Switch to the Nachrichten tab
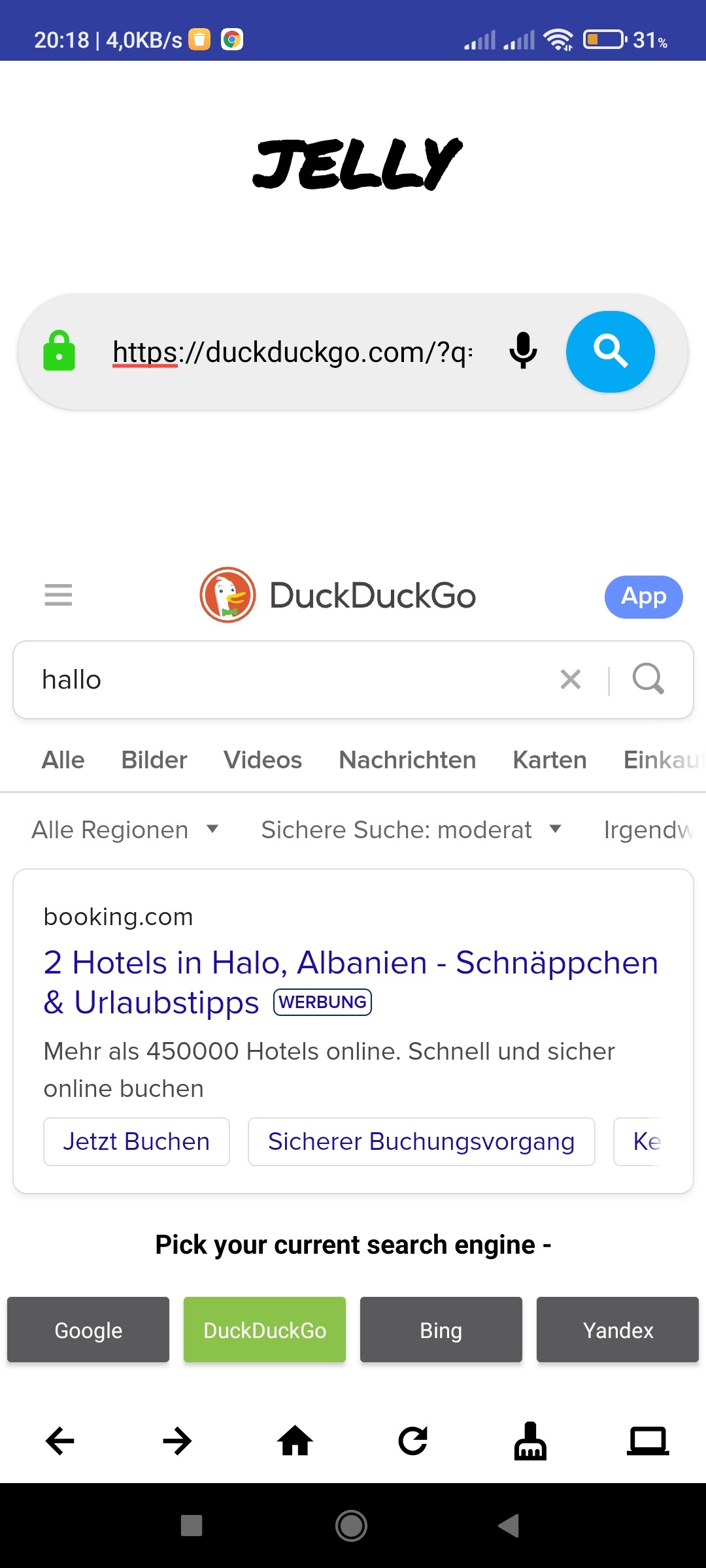This screenshot has height=1568, width=706. [x=407, y=760]
